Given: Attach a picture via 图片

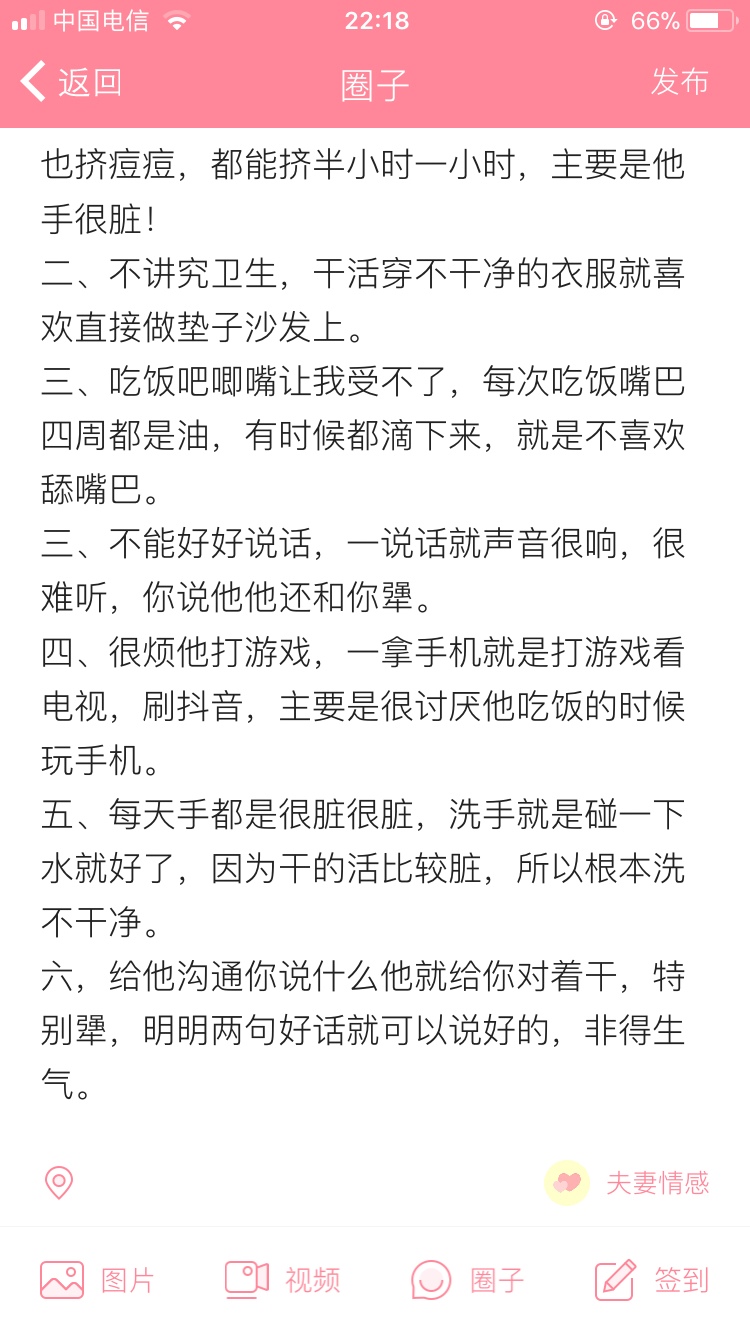Looking at the screenshot, I should pos(98,1279).
